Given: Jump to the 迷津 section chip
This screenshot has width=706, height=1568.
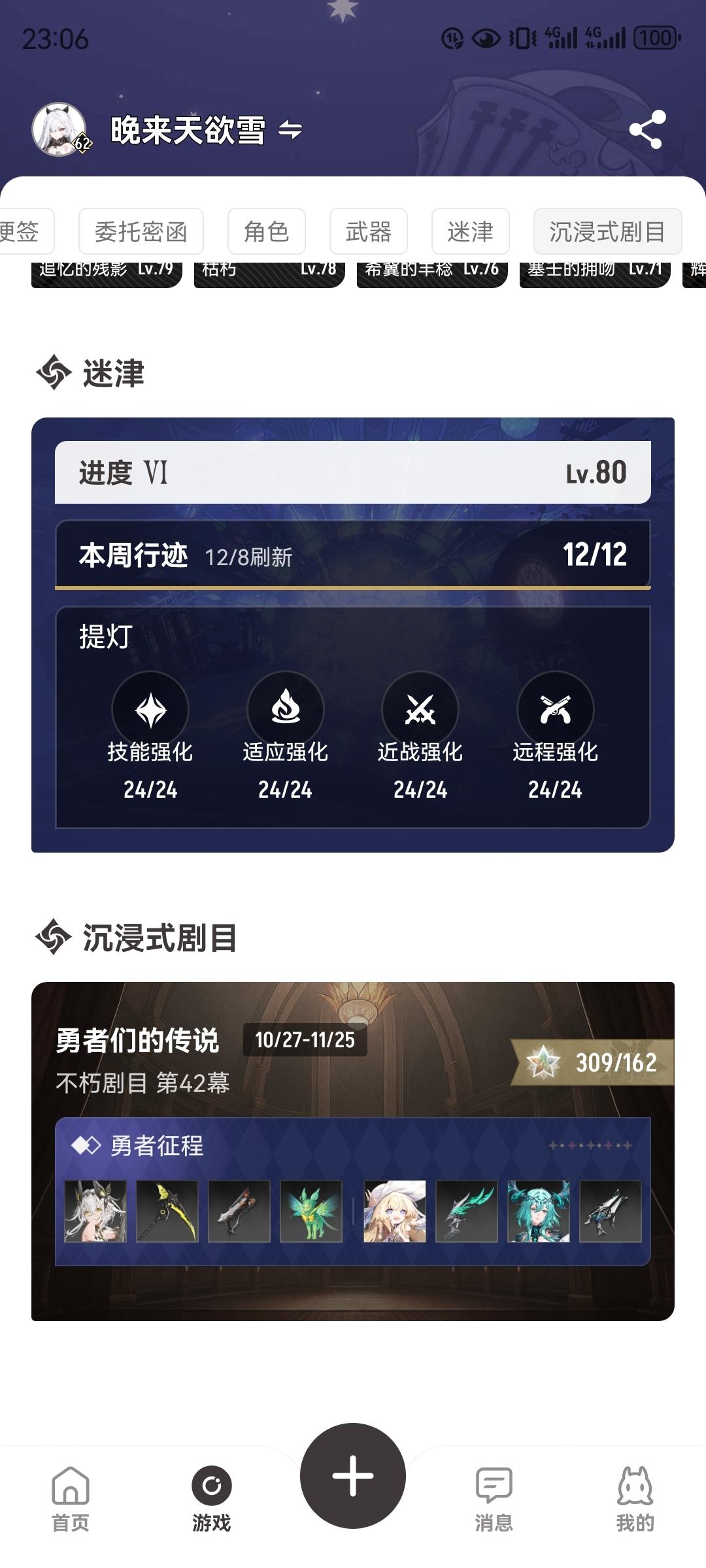Looking at the screenshot, I should 470,231.
